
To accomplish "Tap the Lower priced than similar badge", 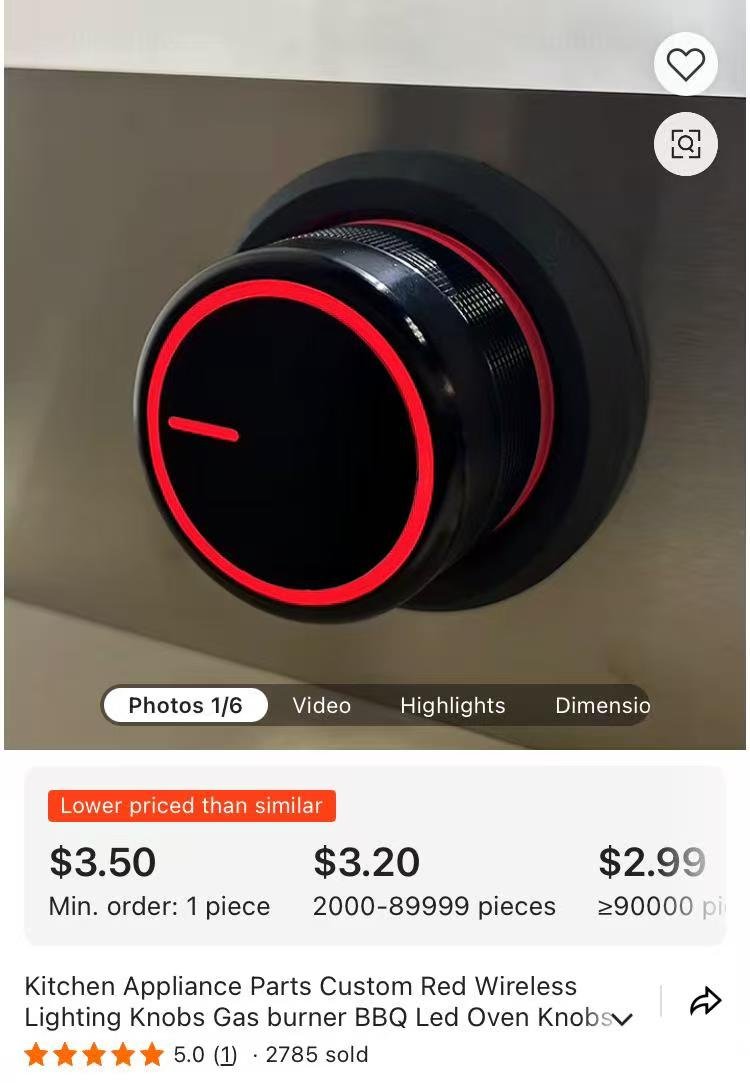I will (190, 806).
